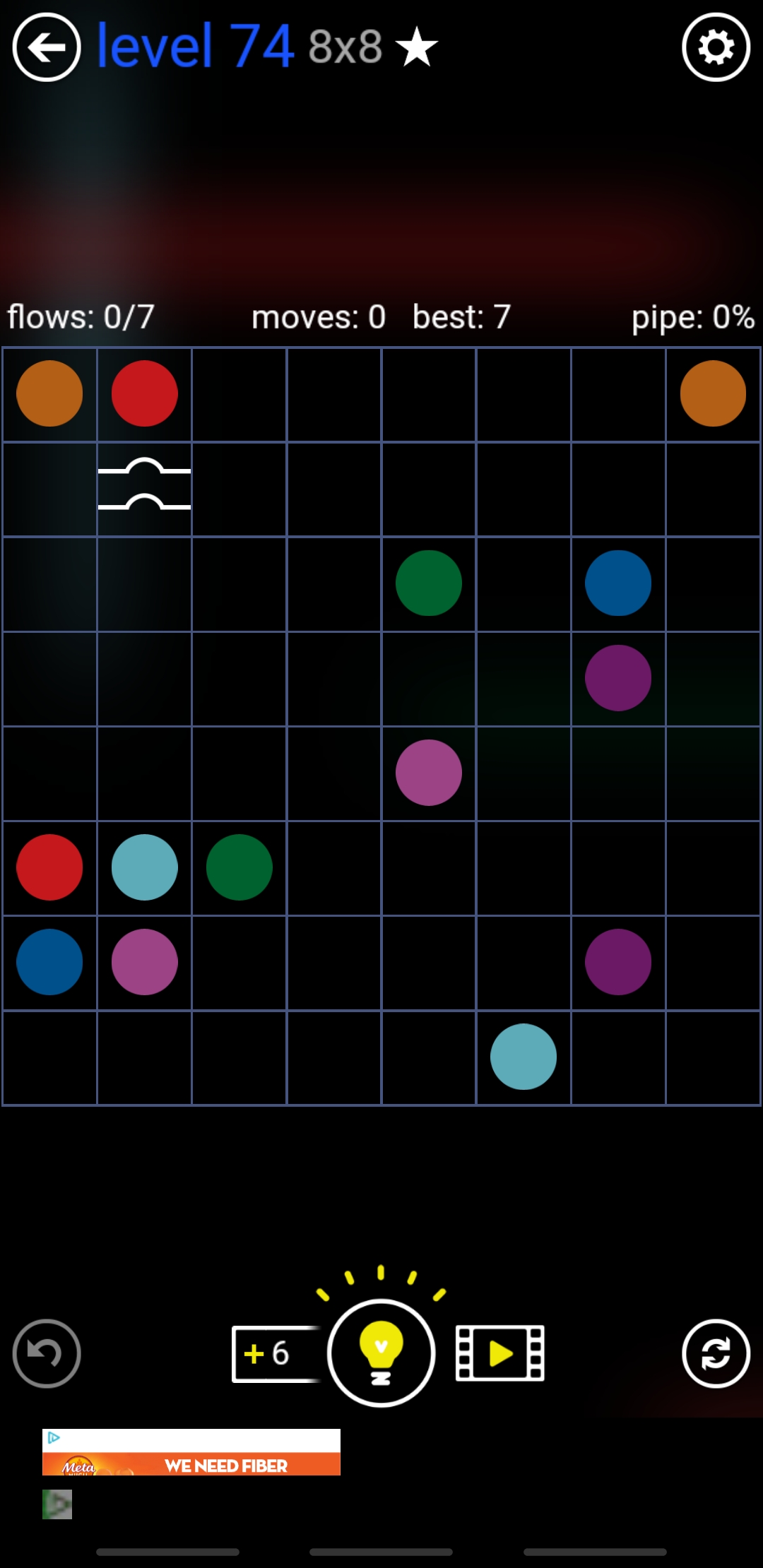Select the light blue dot in the bottom row

(x=523, y=1057)
